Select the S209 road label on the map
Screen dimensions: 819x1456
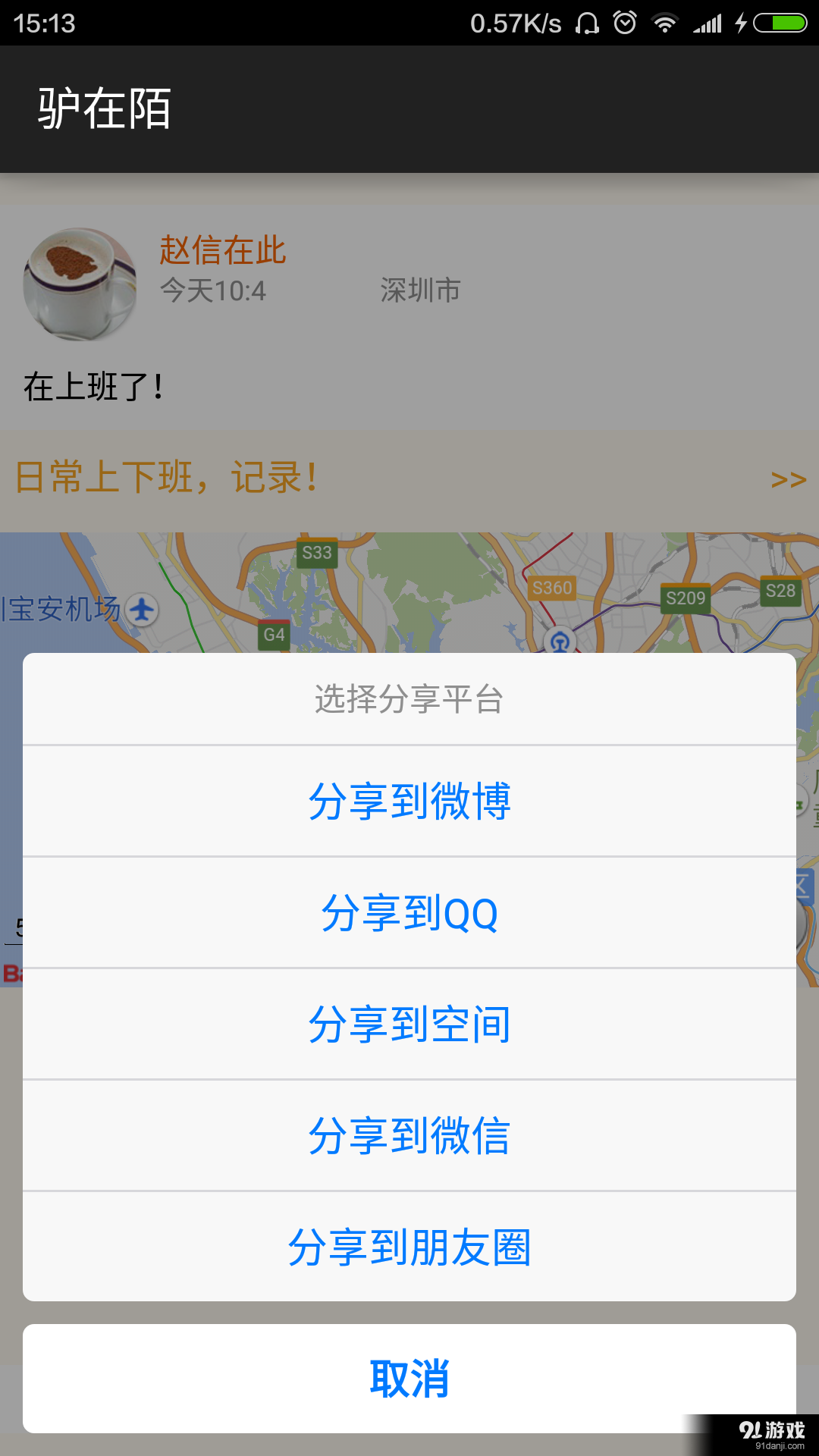[x=686, y=599]
